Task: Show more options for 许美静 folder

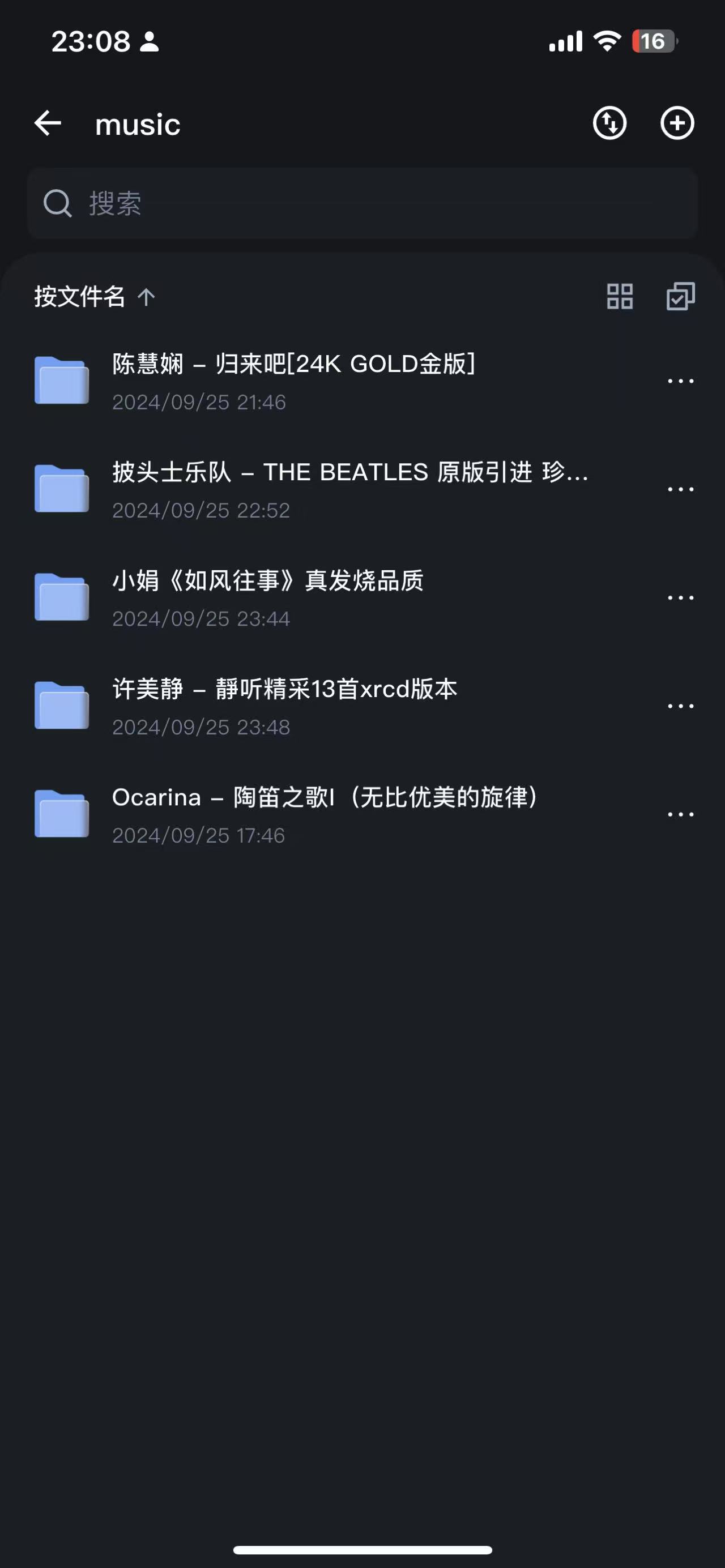Action: tap(680, 707)
